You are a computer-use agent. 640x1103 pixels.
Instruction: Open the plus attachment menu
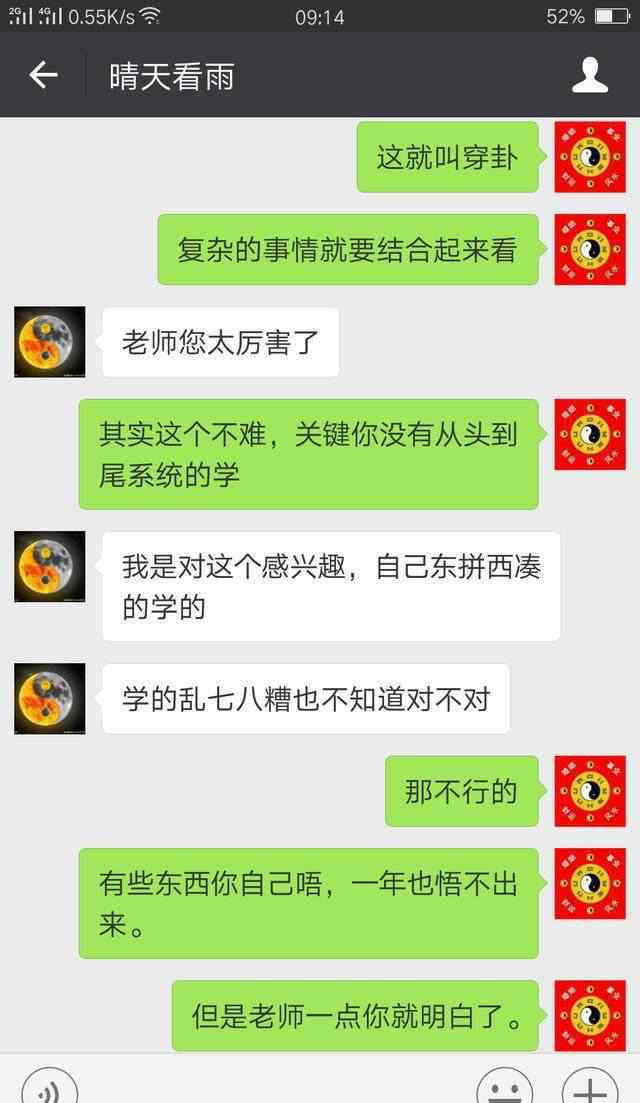tap(590, 1088)
